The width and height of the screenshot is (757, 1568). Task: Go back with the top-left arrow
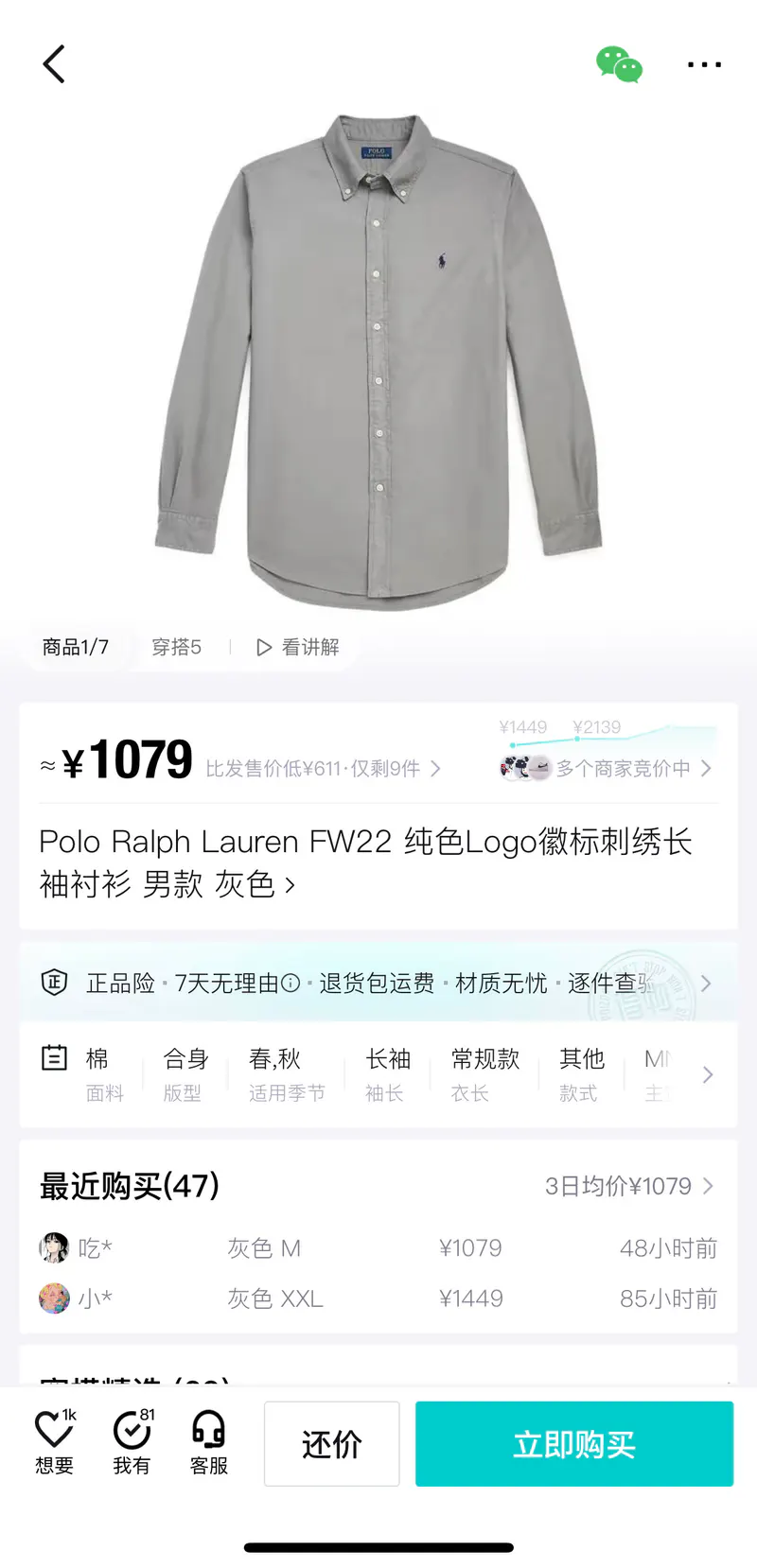tap(54, 64)
